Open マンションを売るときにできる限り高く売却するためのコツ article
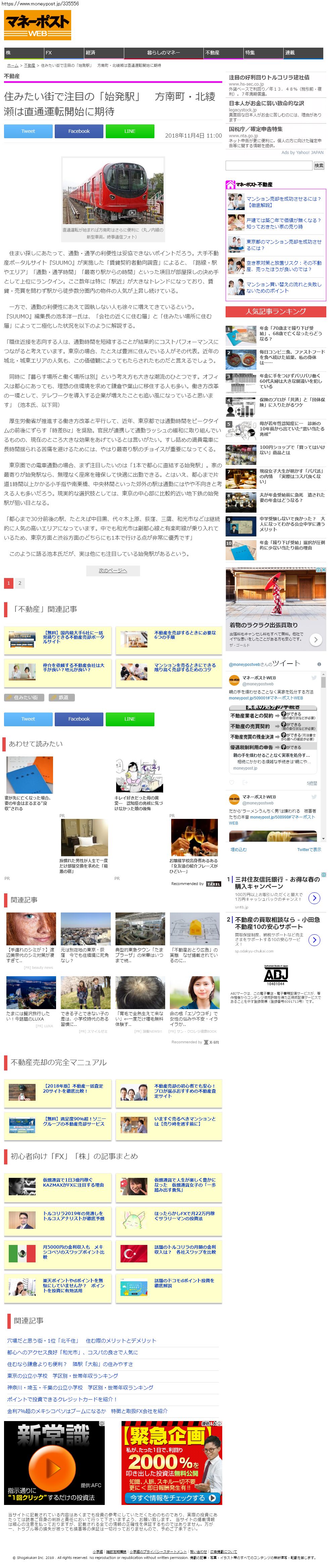The height and width of the screenshot is (1568, 330). pos(185,668)
